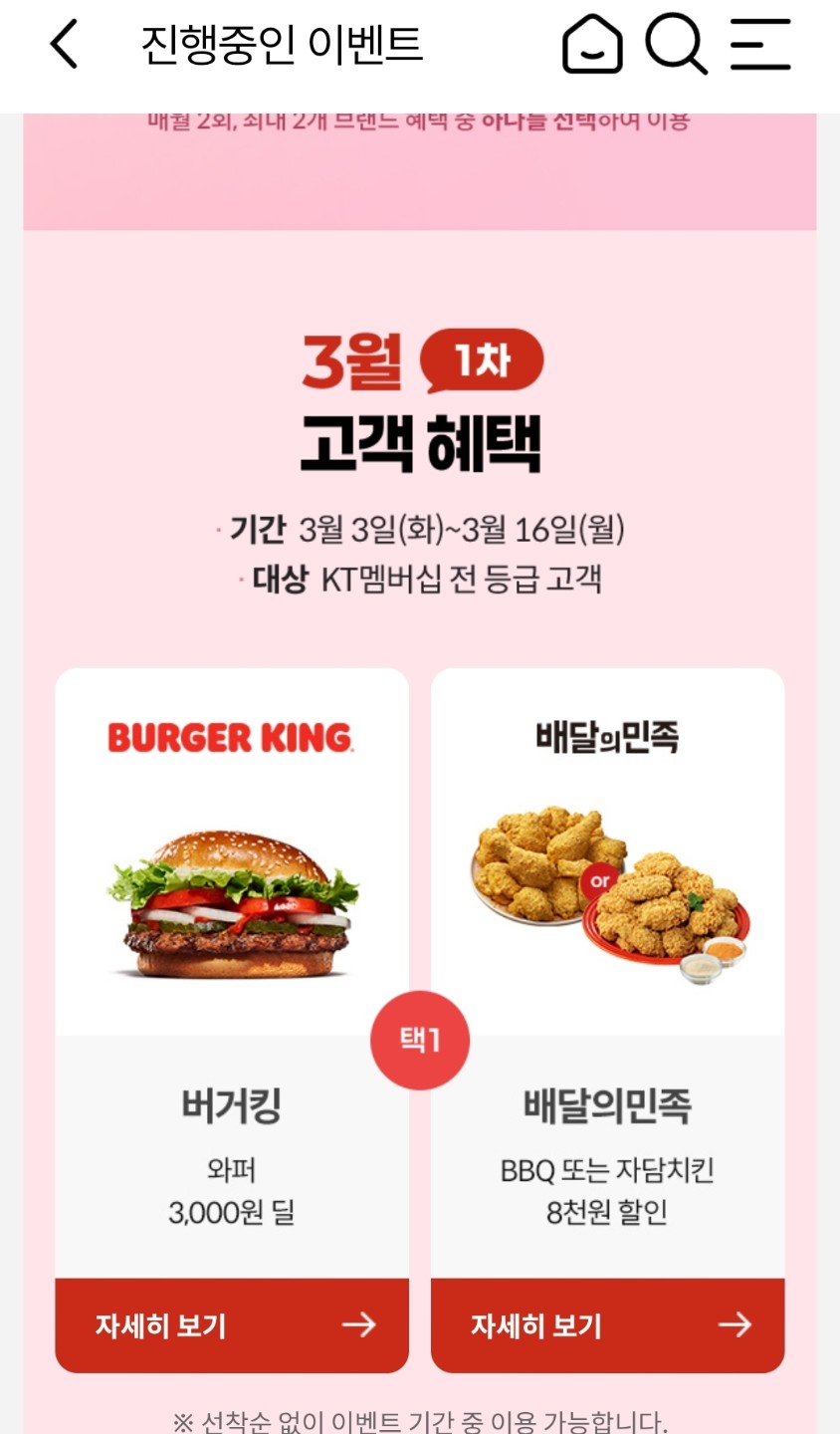The image size is (840, 1434).
Task: Go back from the 진행중인 이벤트 page
Action: tap(64, 45)
